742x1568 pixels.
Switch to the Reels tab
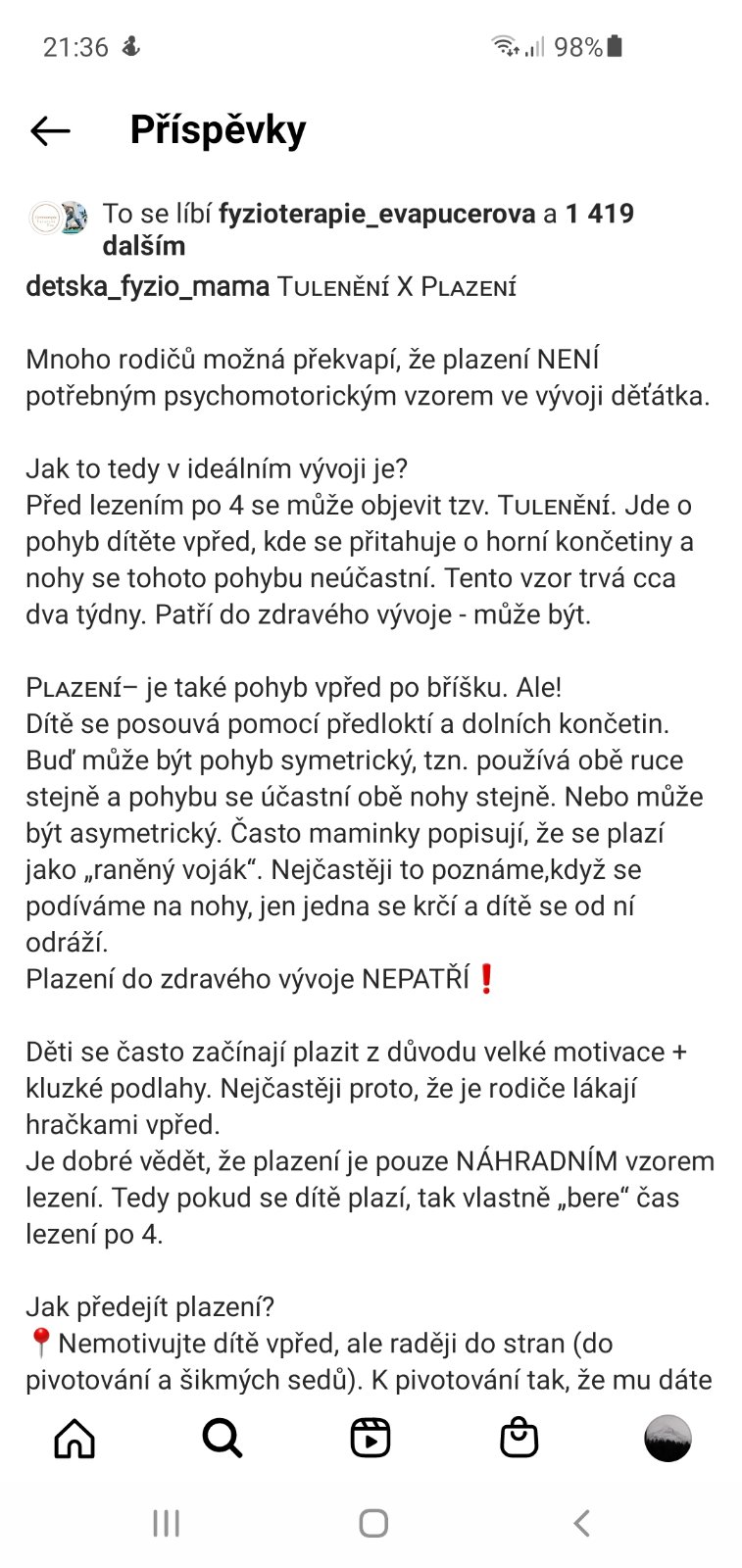pyautogui.click(x=371, y=1438)
